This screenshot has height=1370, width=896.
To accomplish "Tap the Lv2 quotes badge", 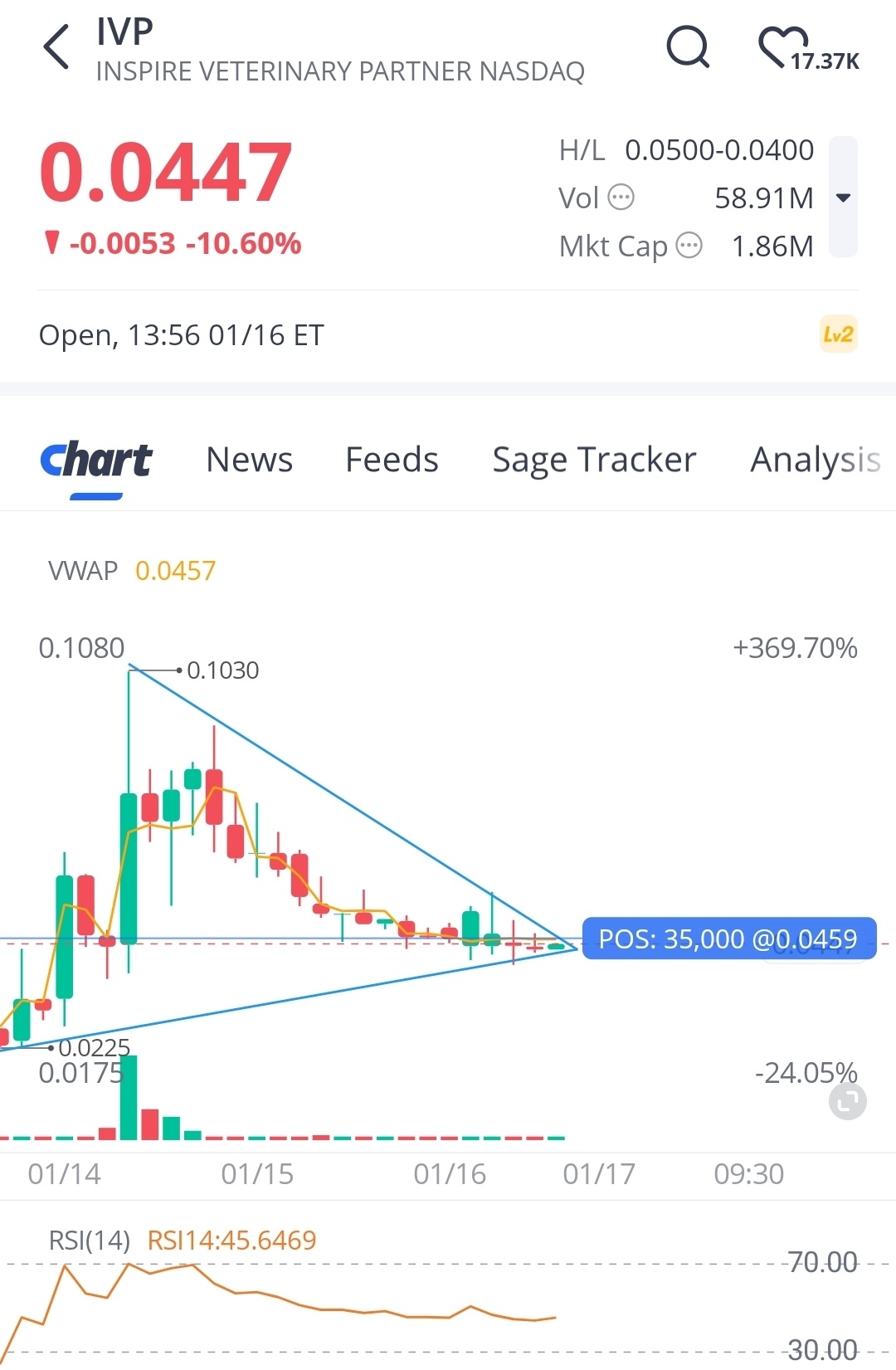I will tap(837, 334).
